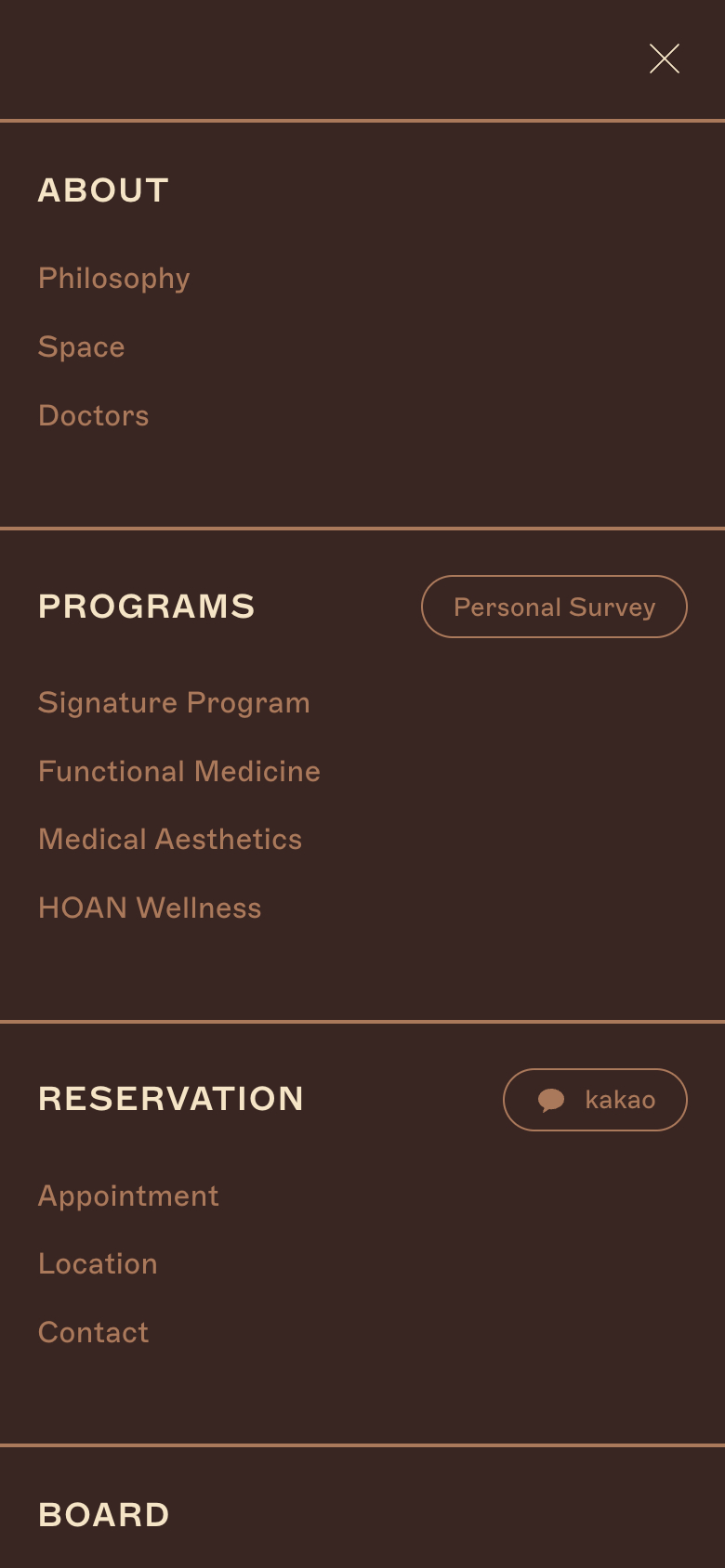Open Medical Aesthetics
Viewport: 725px width, 1568px height.
[170, 839]
